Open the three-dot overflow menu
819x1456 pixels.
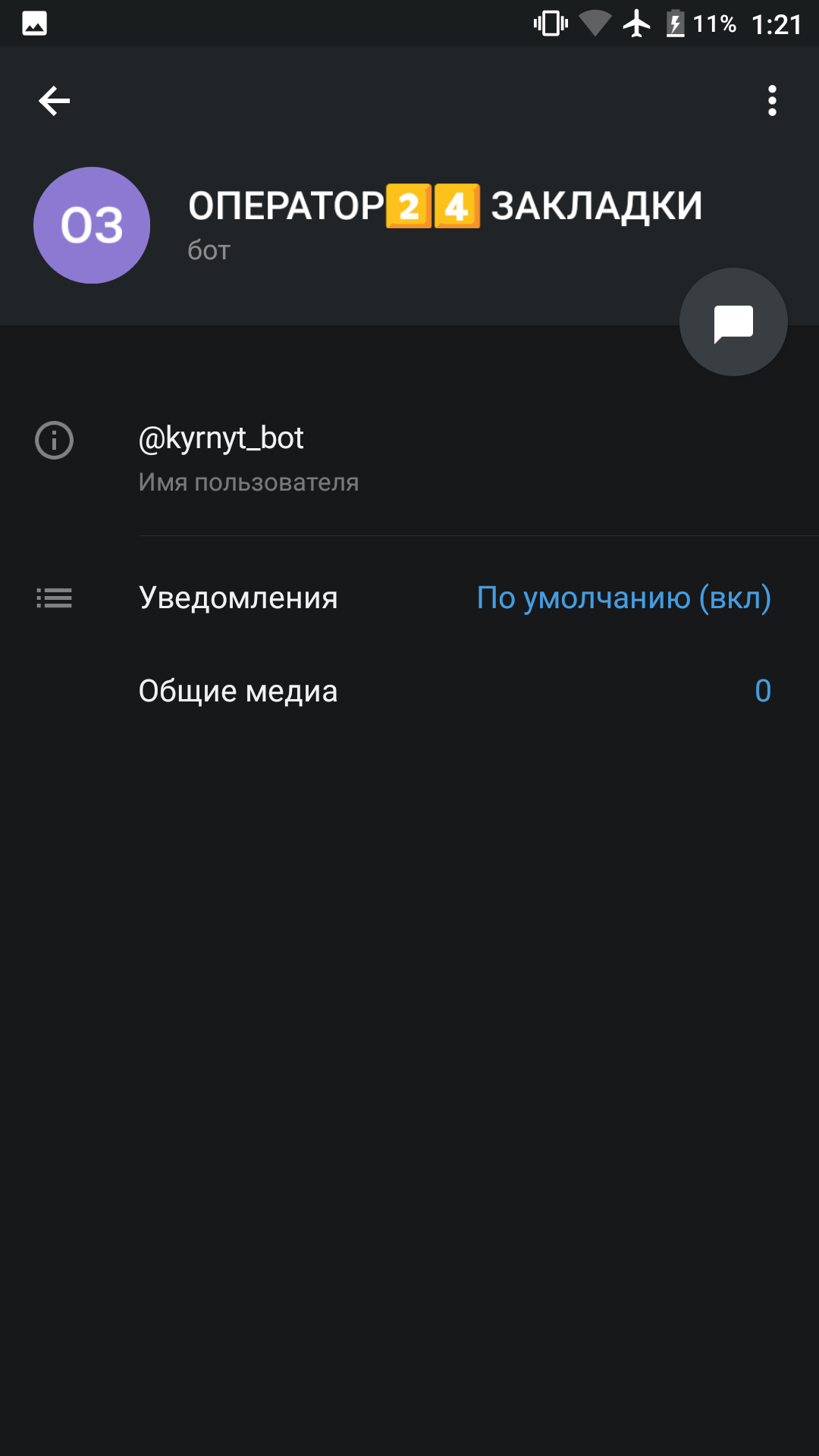[772, 101]
